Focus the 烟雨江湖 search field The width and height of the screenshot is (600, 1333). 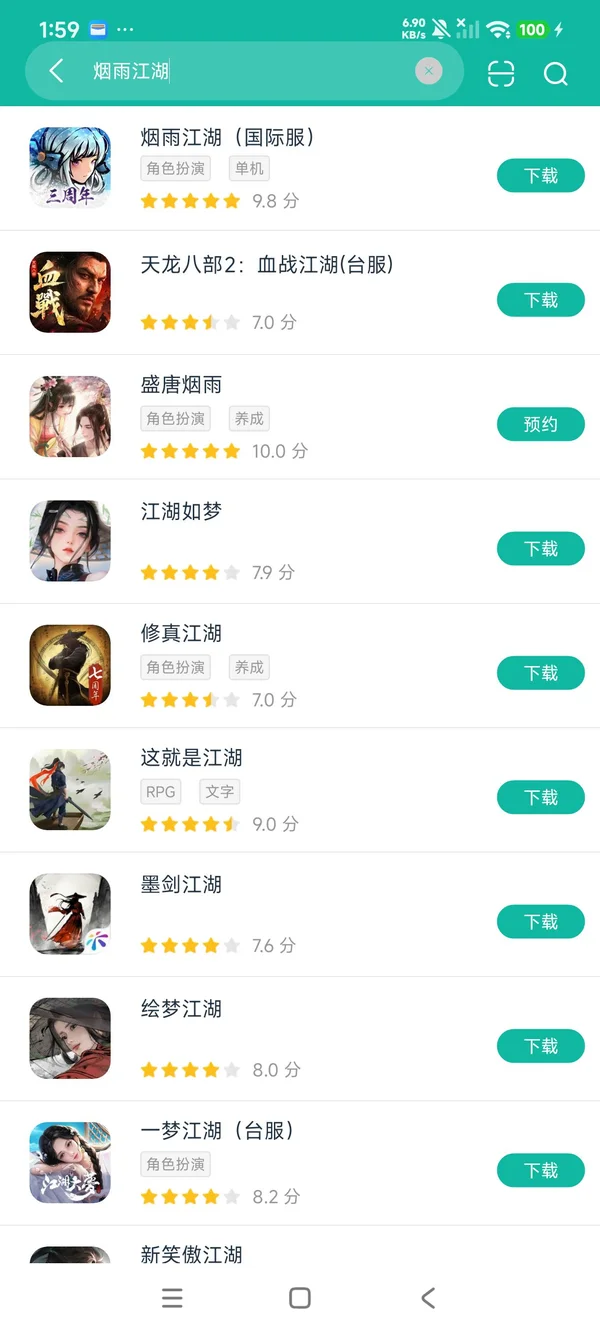click(250, 71)
